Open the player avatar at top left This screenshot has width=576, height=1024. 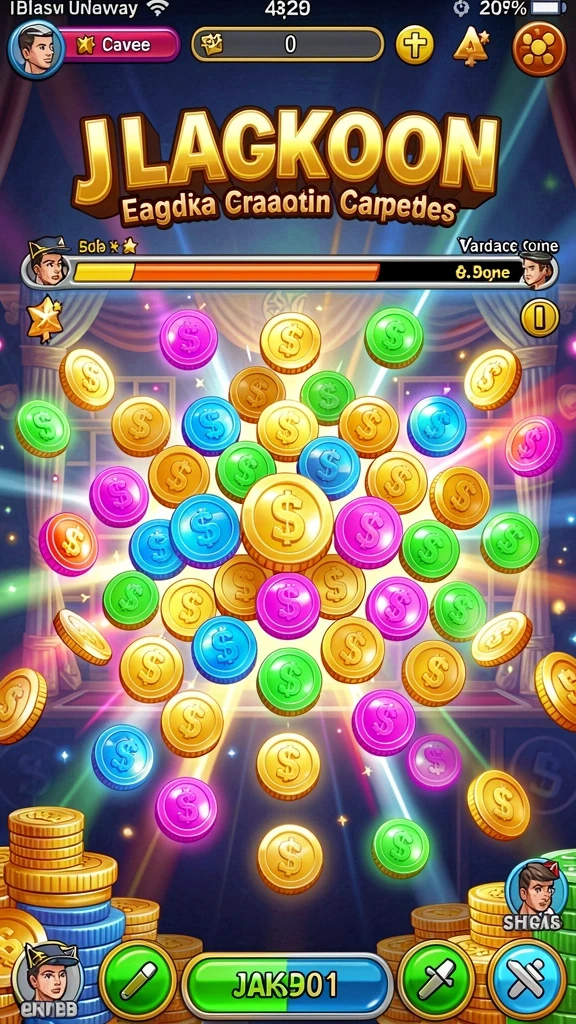click(x=37, y=50)
